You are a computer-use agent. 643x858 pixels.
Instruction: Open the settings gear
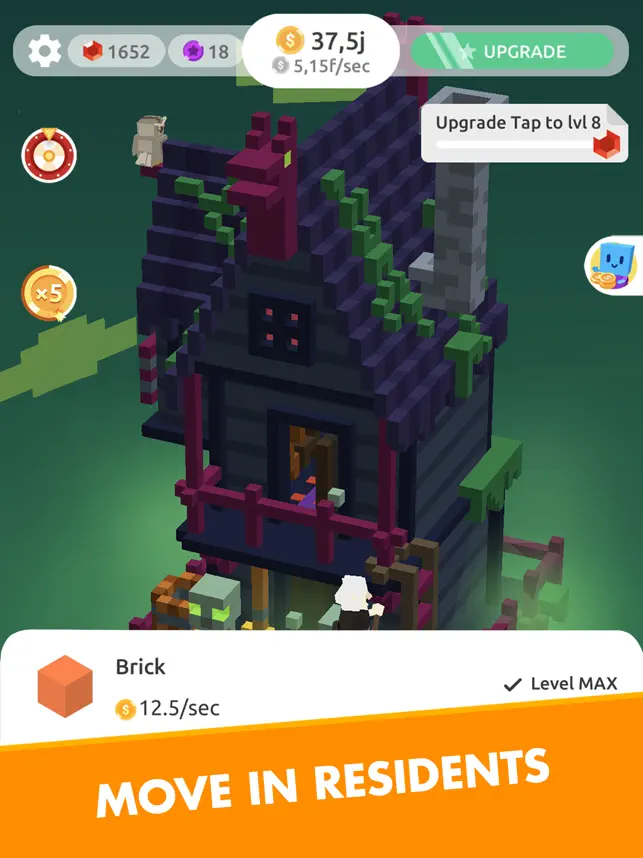44,52
